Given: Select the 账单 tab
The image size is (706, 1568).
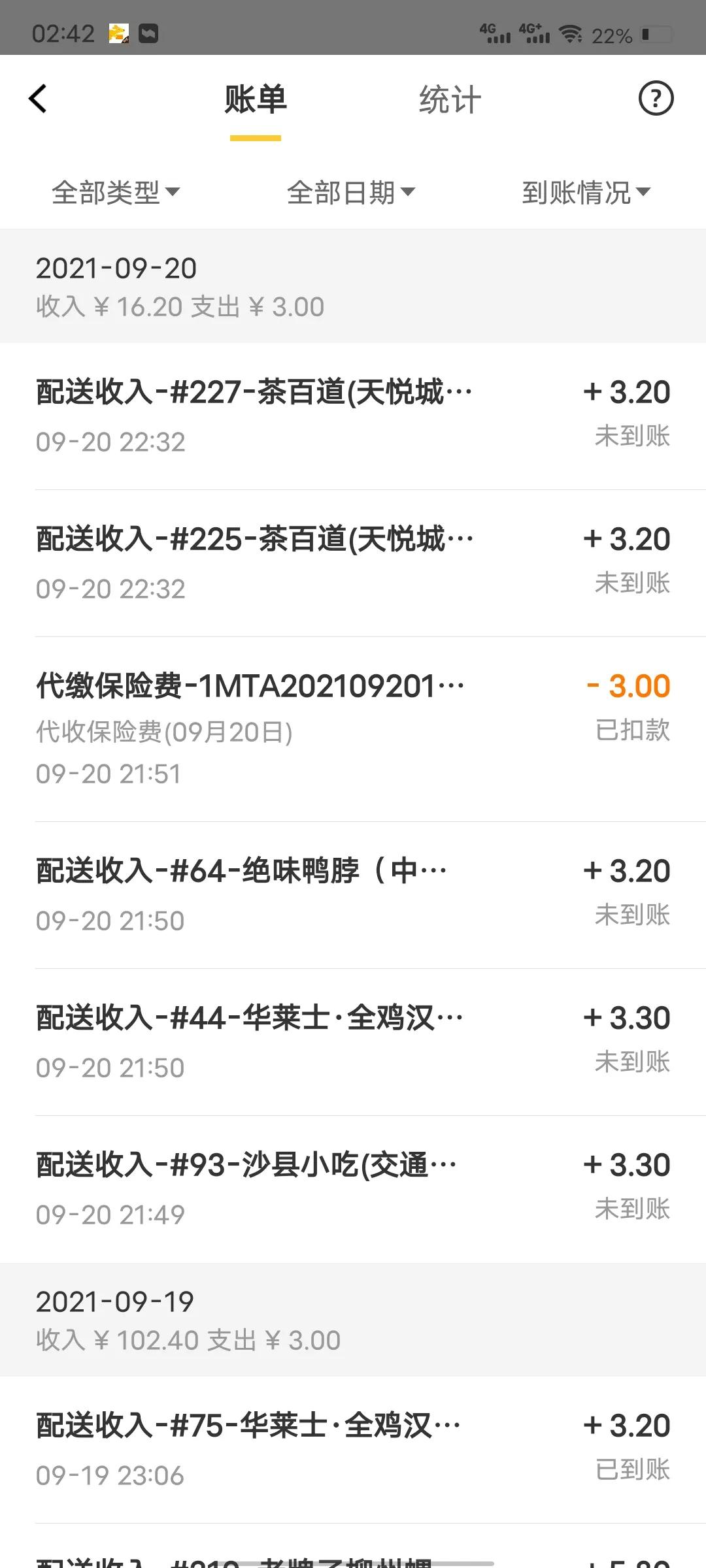Looking at the screenshot, I should point(255,99).
